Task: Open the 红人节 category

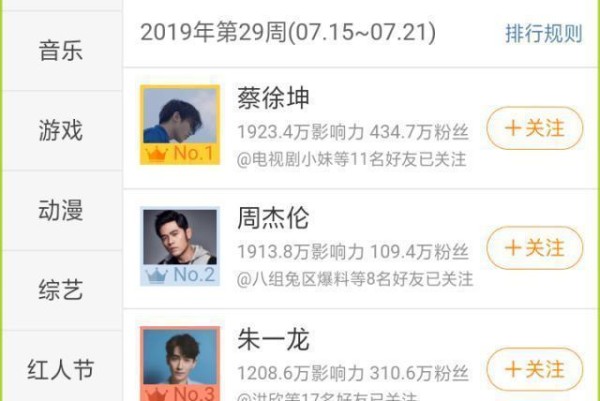Action: click(x=61, y=370)
